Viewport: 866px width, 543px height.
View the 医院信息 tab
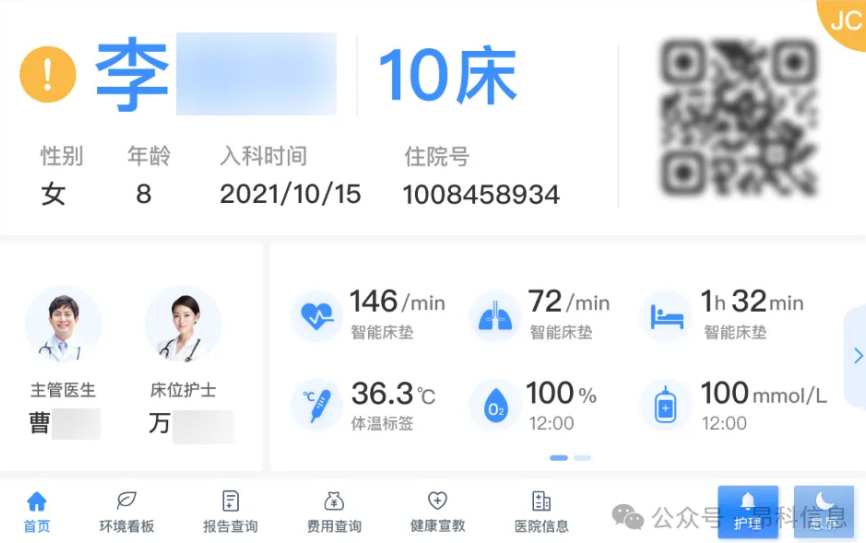click(x=541, y=512)
